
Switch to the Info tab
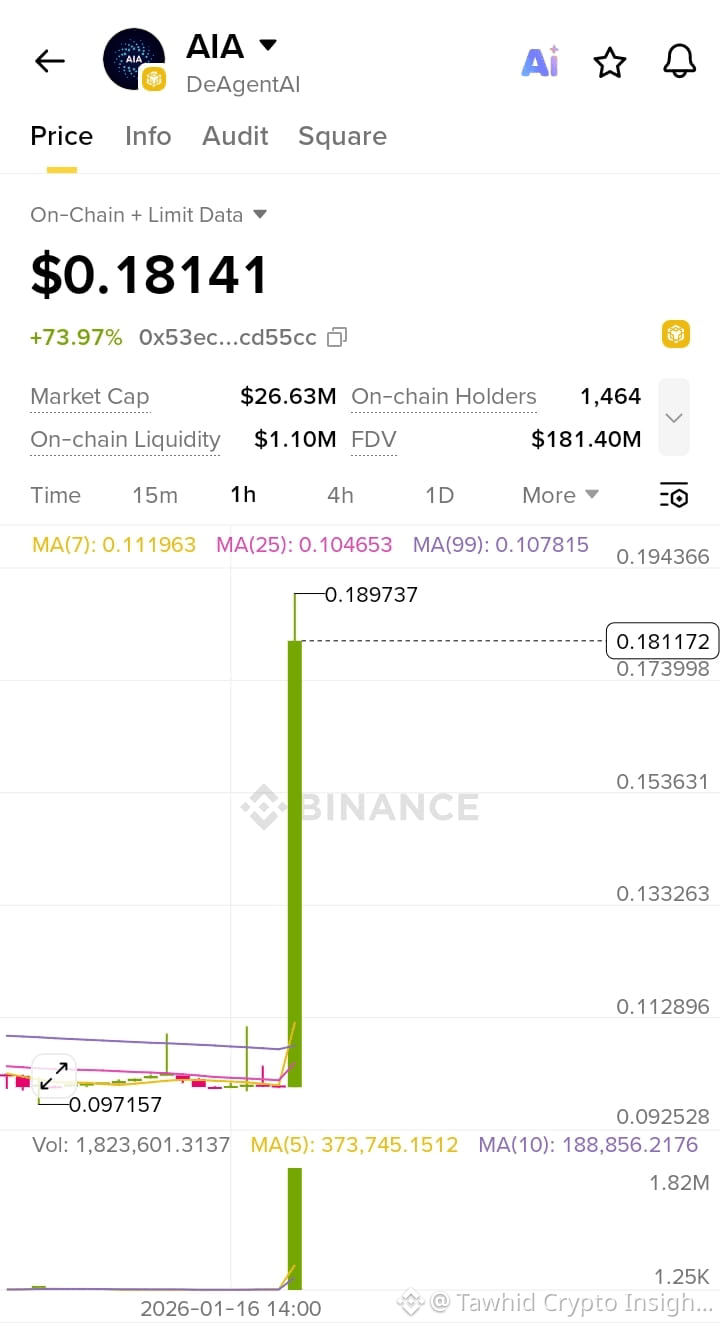(x=148, y=136)
